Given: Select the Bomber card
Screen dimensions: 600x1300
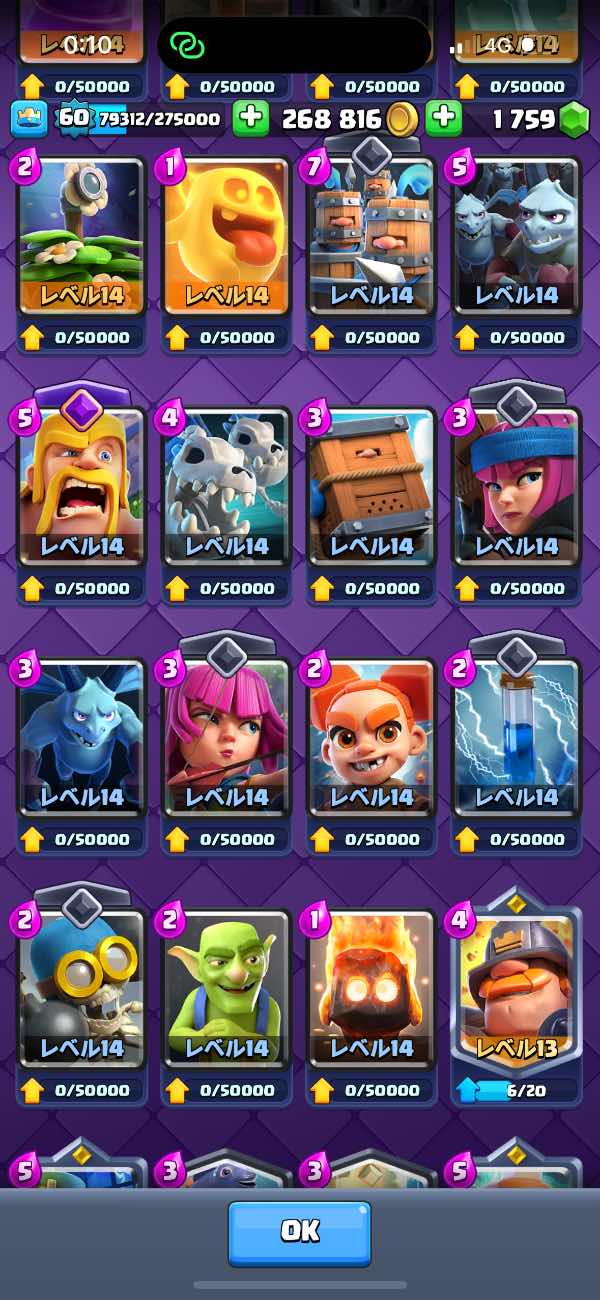Looking at the screenshot, I should (x=81, y=988).
